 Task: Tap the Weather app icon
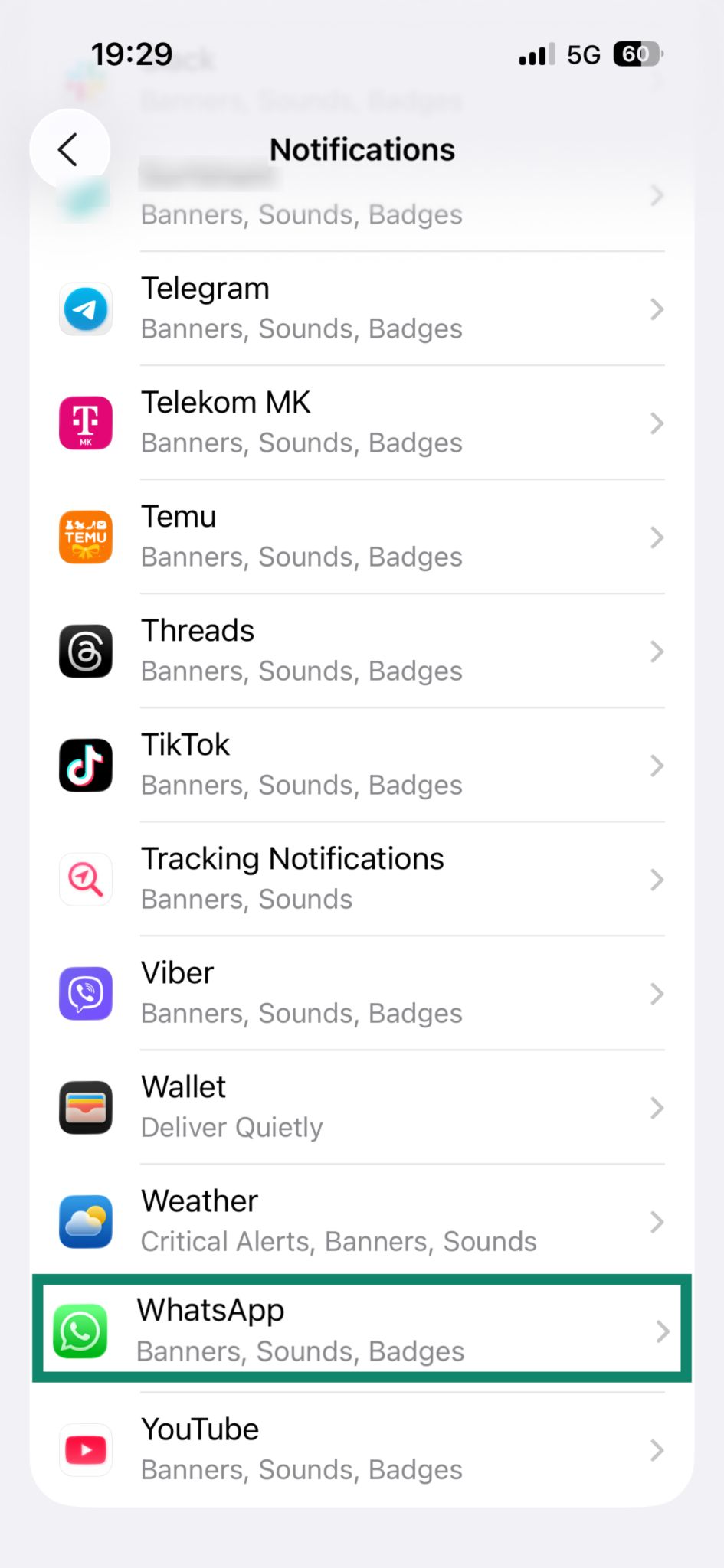(85, 1221)
